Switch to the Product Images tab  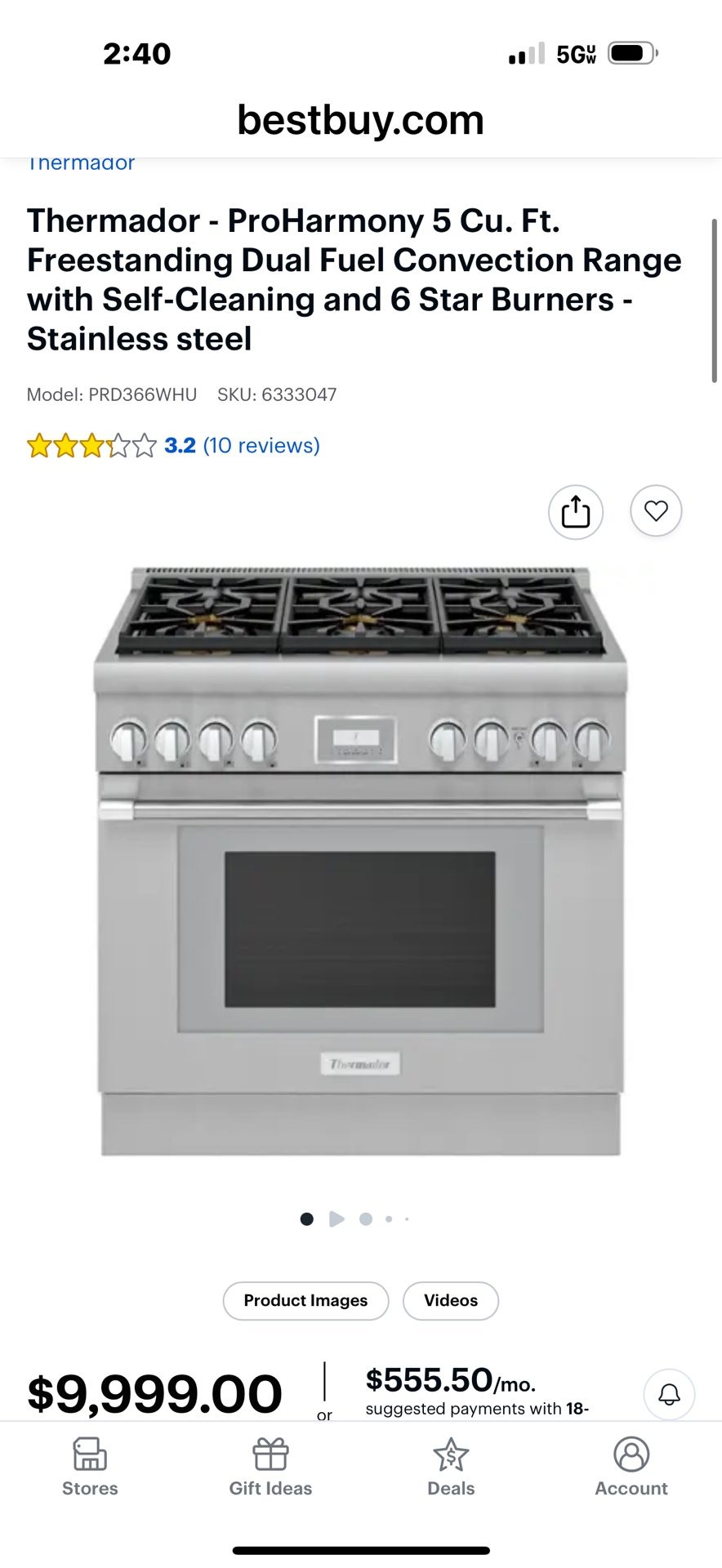[x=305, y=1301]
